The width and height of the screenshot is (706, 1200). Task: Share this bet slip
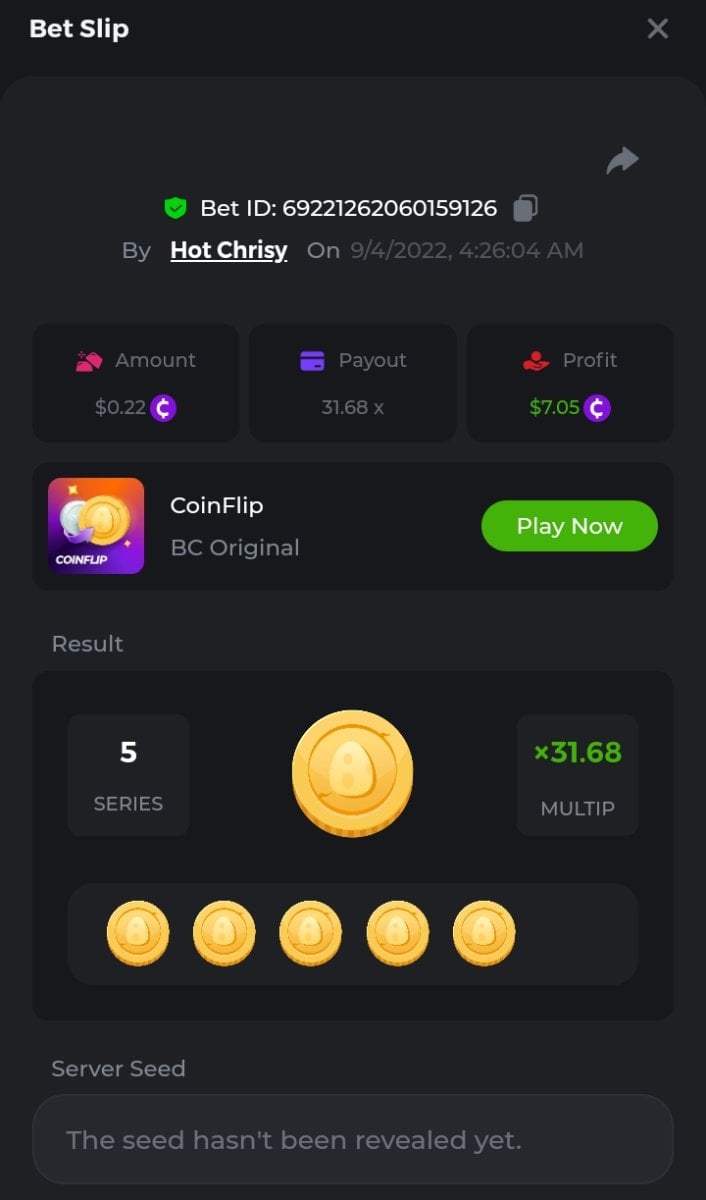tap(622, 160)
